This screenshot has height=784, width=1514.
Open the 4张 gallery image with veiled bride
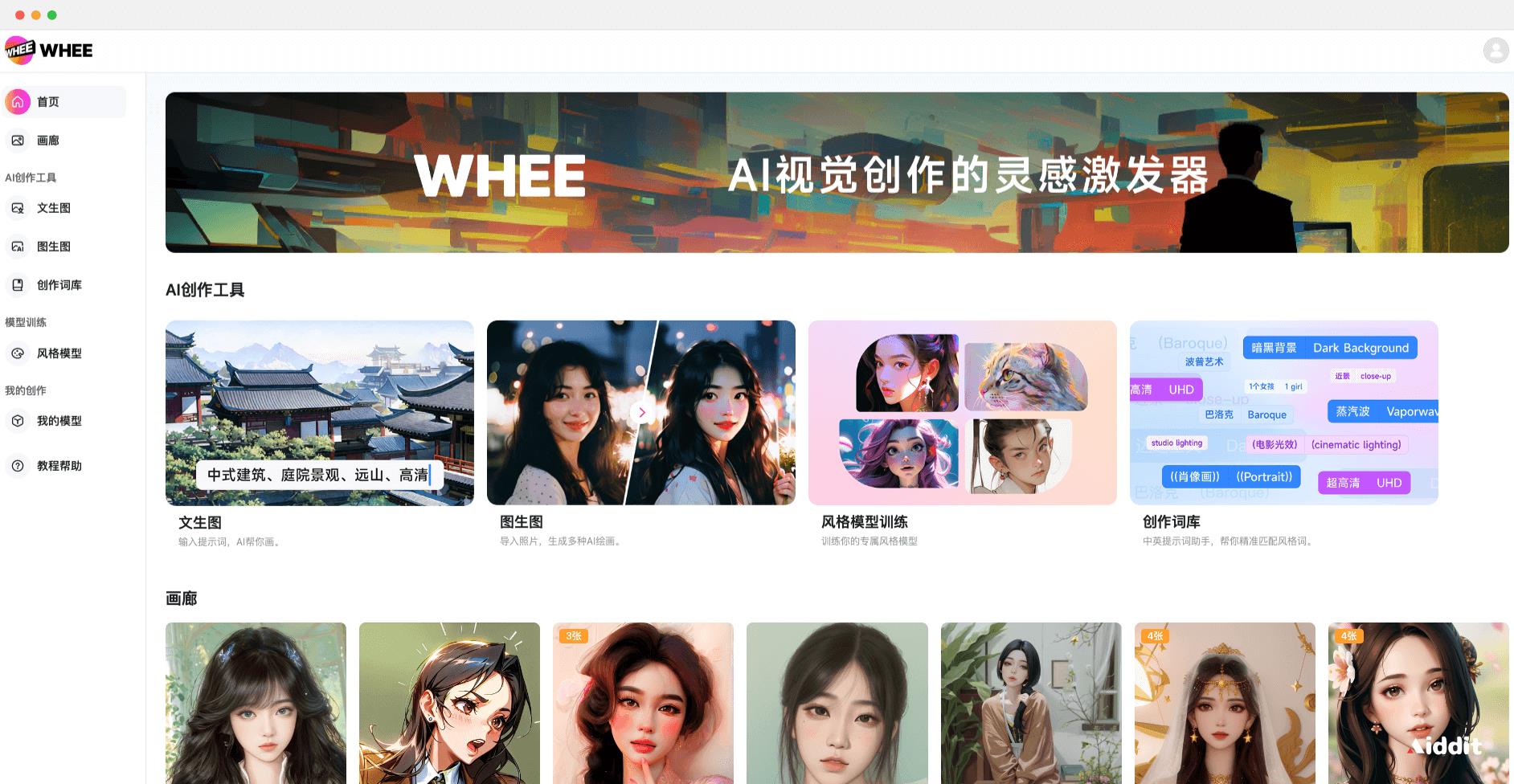[x=1224, y=703]
